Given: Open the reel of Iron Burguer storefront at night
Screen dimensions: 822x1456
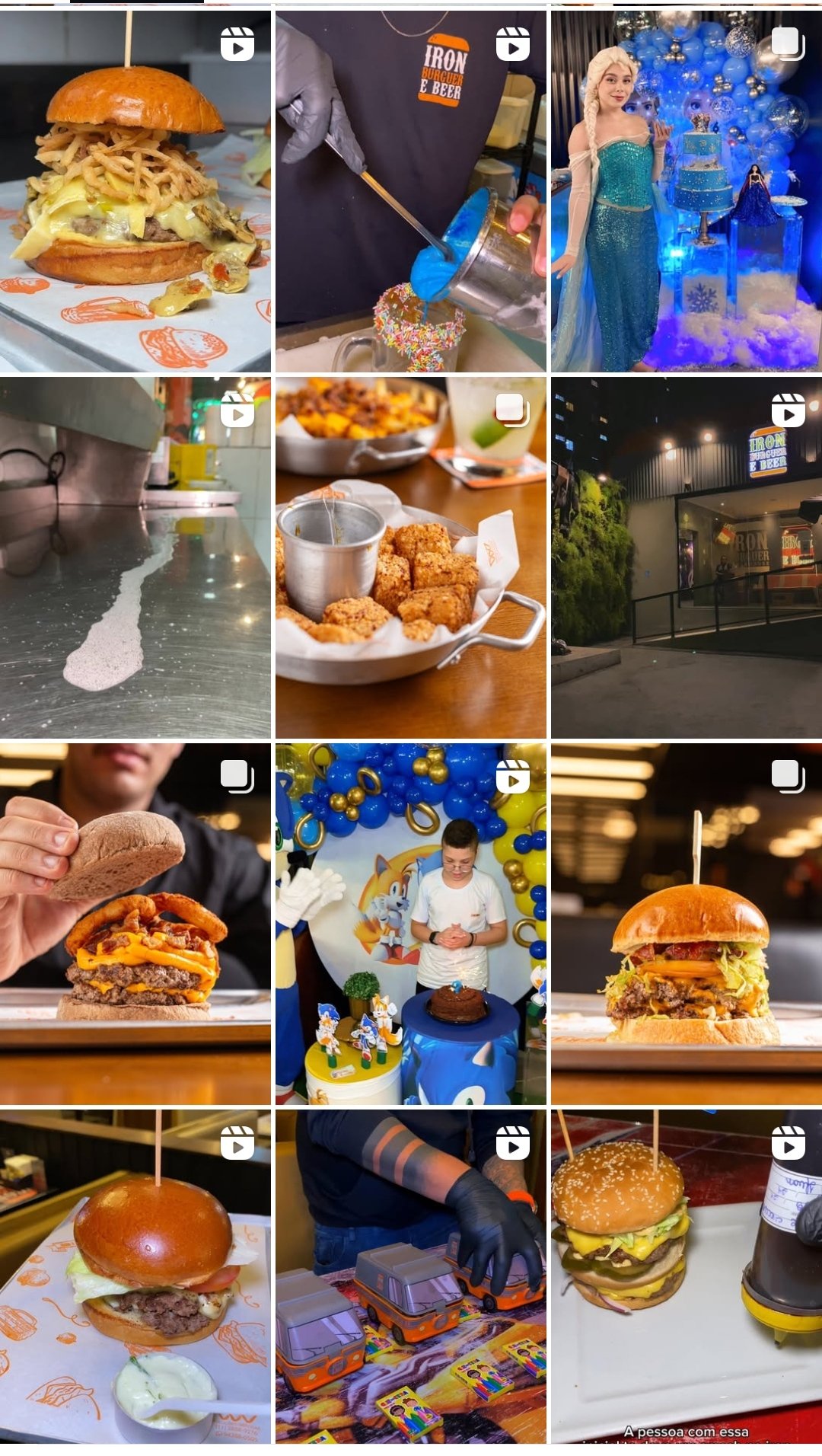Looking at the screenshot, I should click(686, 557).
